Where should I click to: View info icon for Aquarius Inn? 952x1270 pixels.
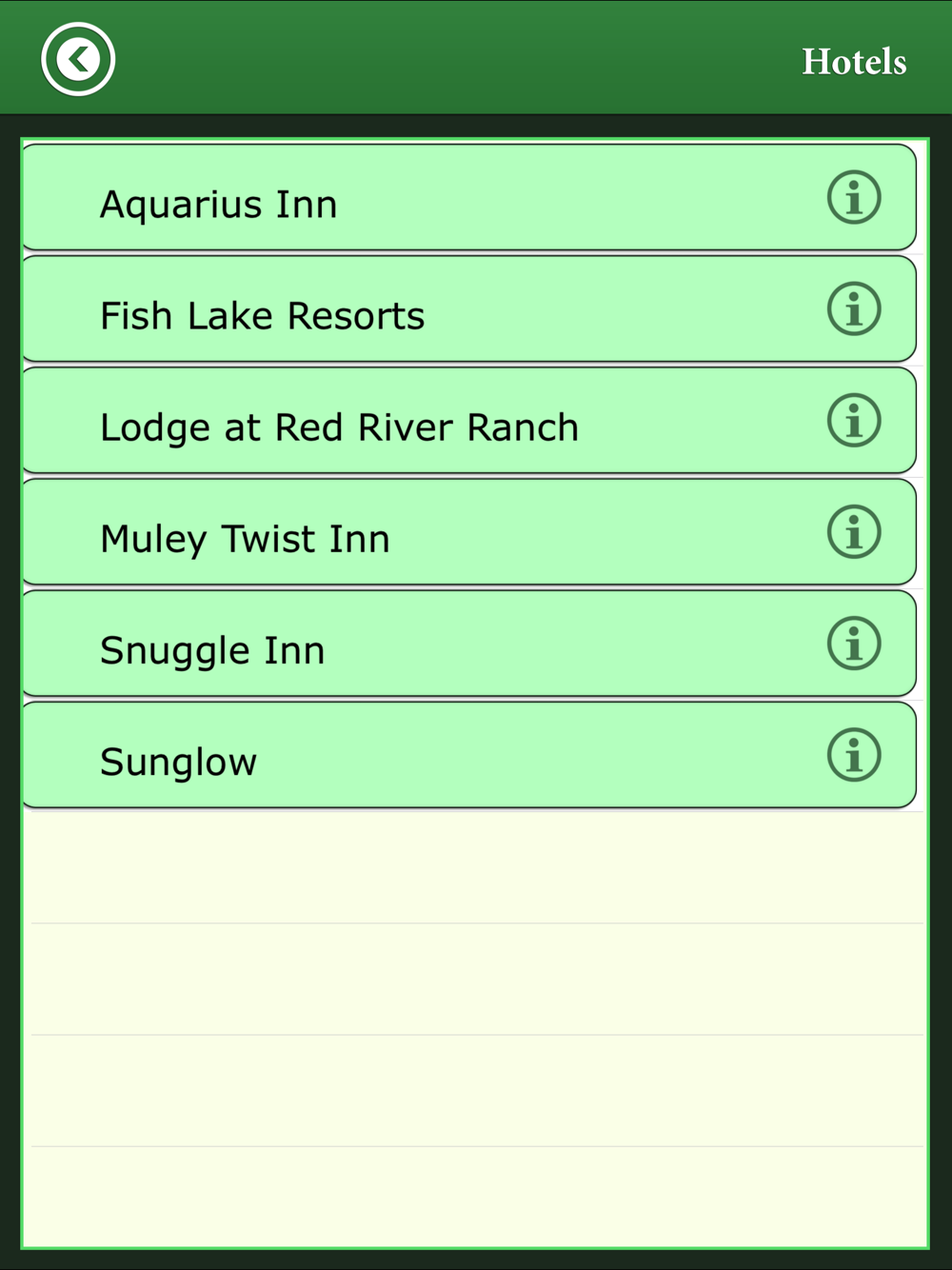[854, 198]
